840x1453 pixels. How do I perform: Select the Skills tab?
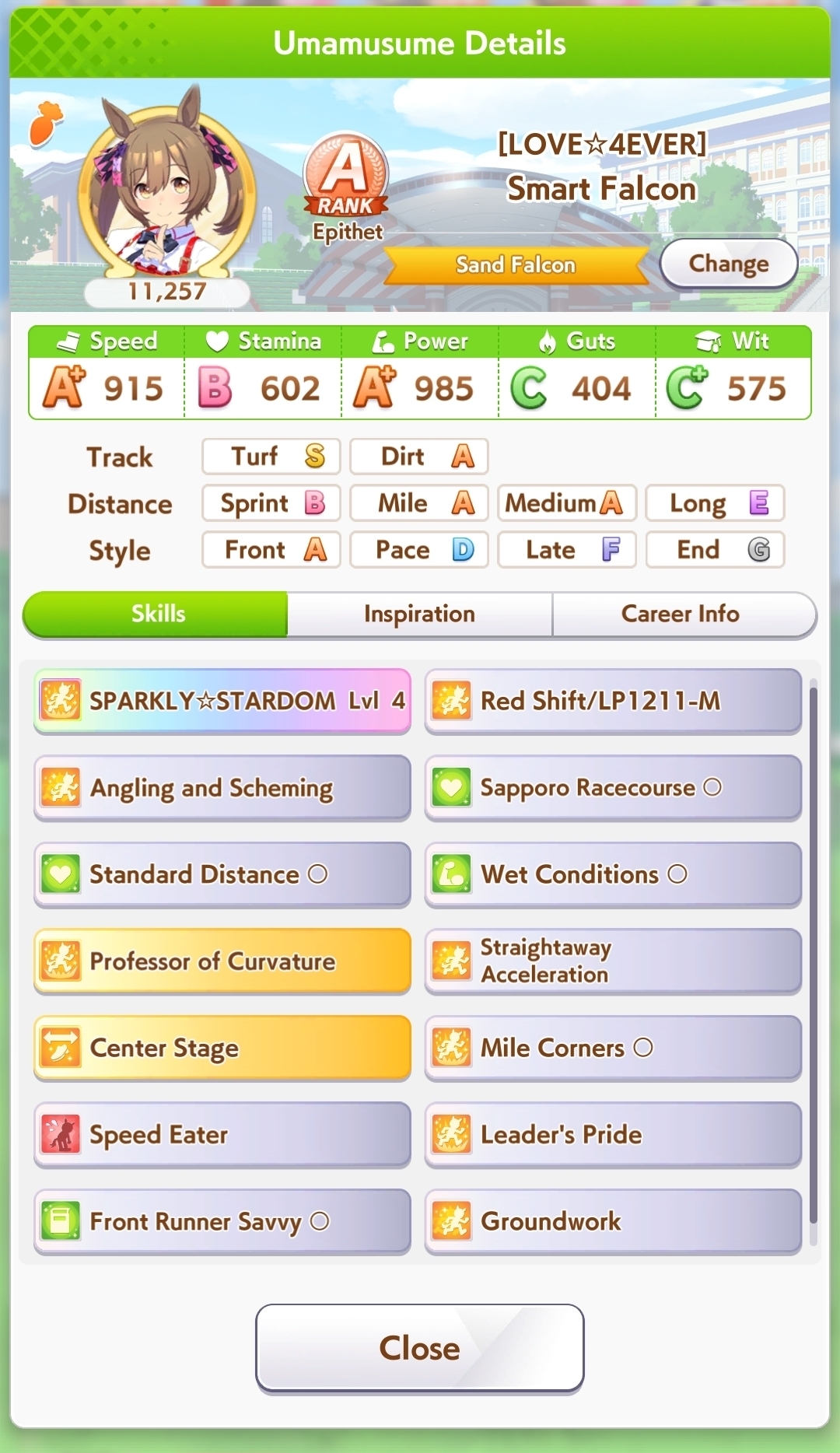click(158, 614)
